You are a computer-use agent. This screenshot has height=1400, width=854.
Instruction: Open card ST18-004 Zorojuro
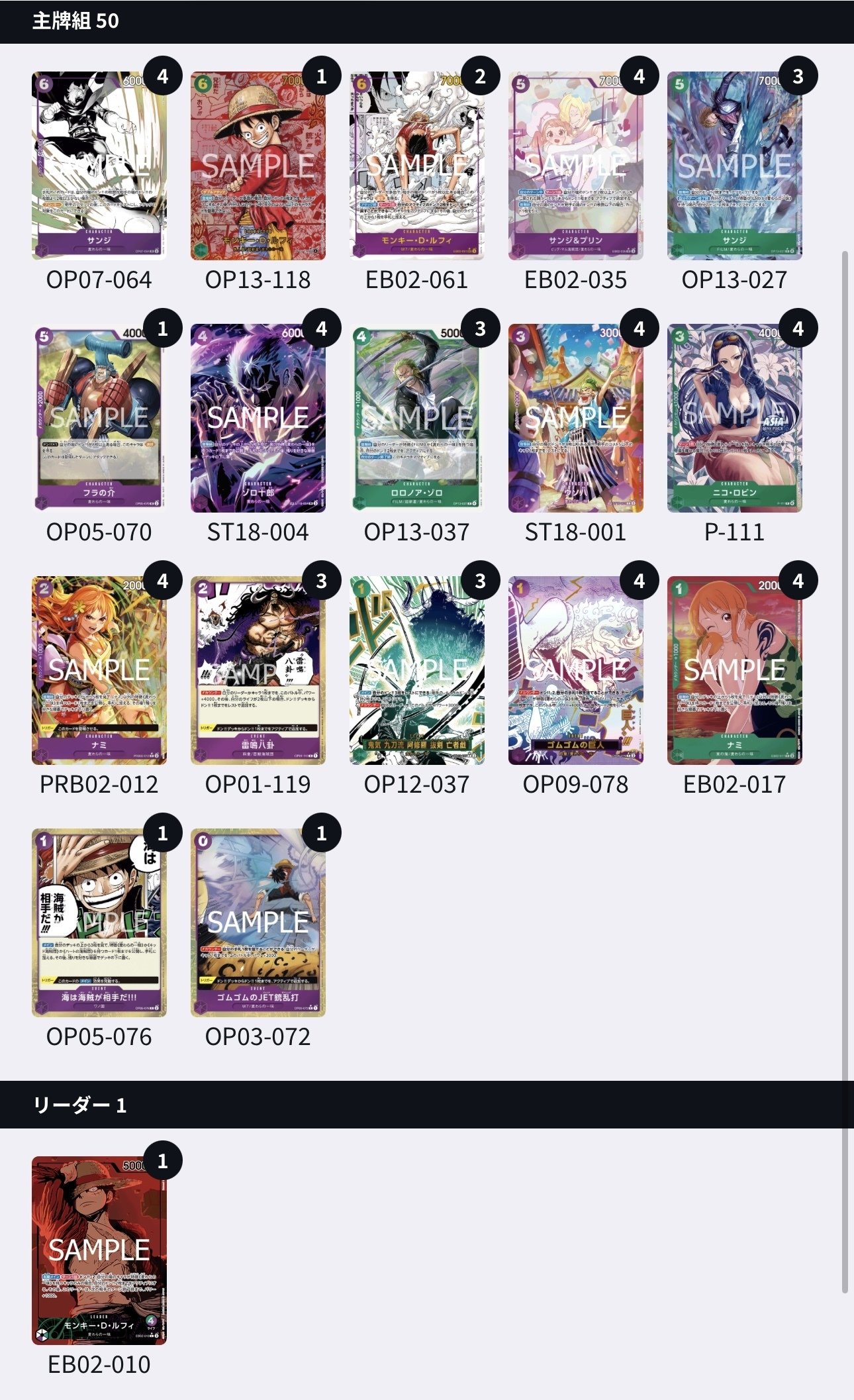(258, 418)
